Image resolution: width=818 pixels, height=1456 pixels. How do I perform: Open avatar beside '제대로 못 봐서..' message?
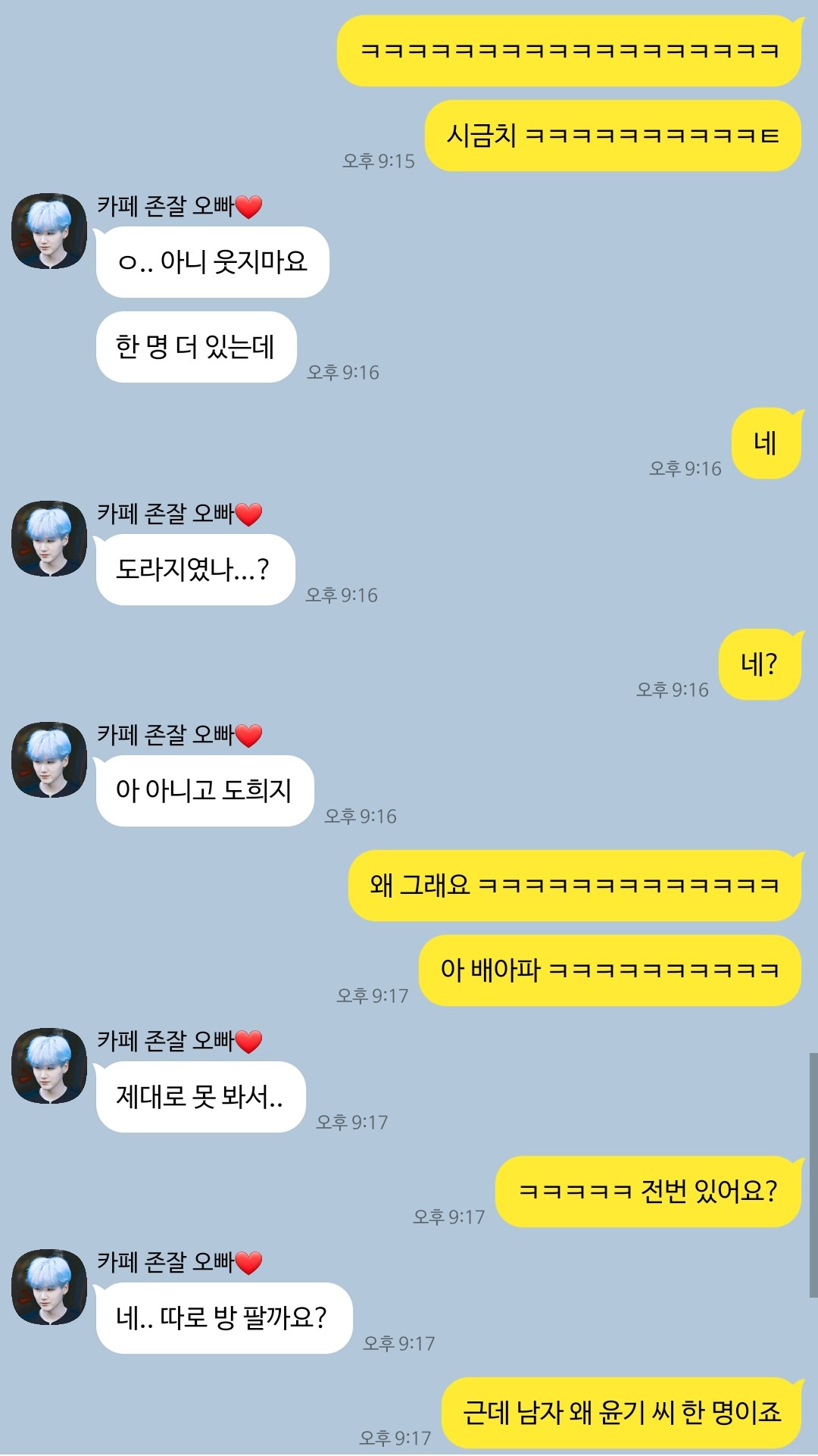(49, 1066)
